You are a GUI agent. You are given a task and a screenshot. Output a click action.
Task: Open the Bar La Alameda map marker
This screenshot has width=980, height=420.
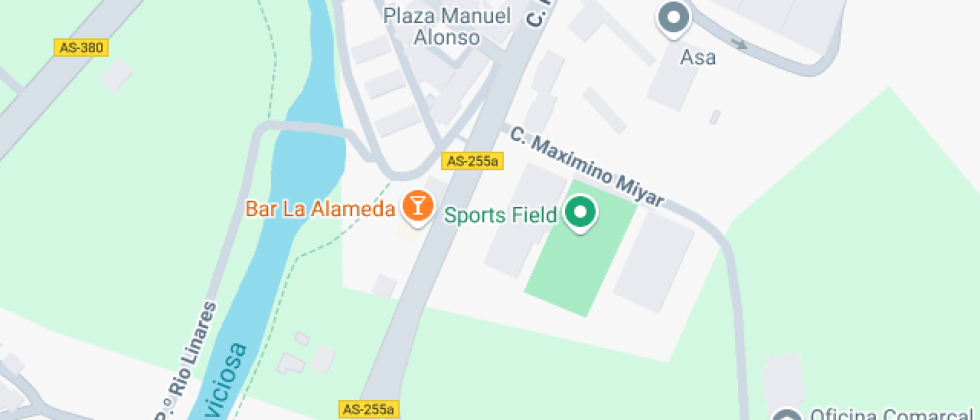pyautogui.click(x=416, y=207)
